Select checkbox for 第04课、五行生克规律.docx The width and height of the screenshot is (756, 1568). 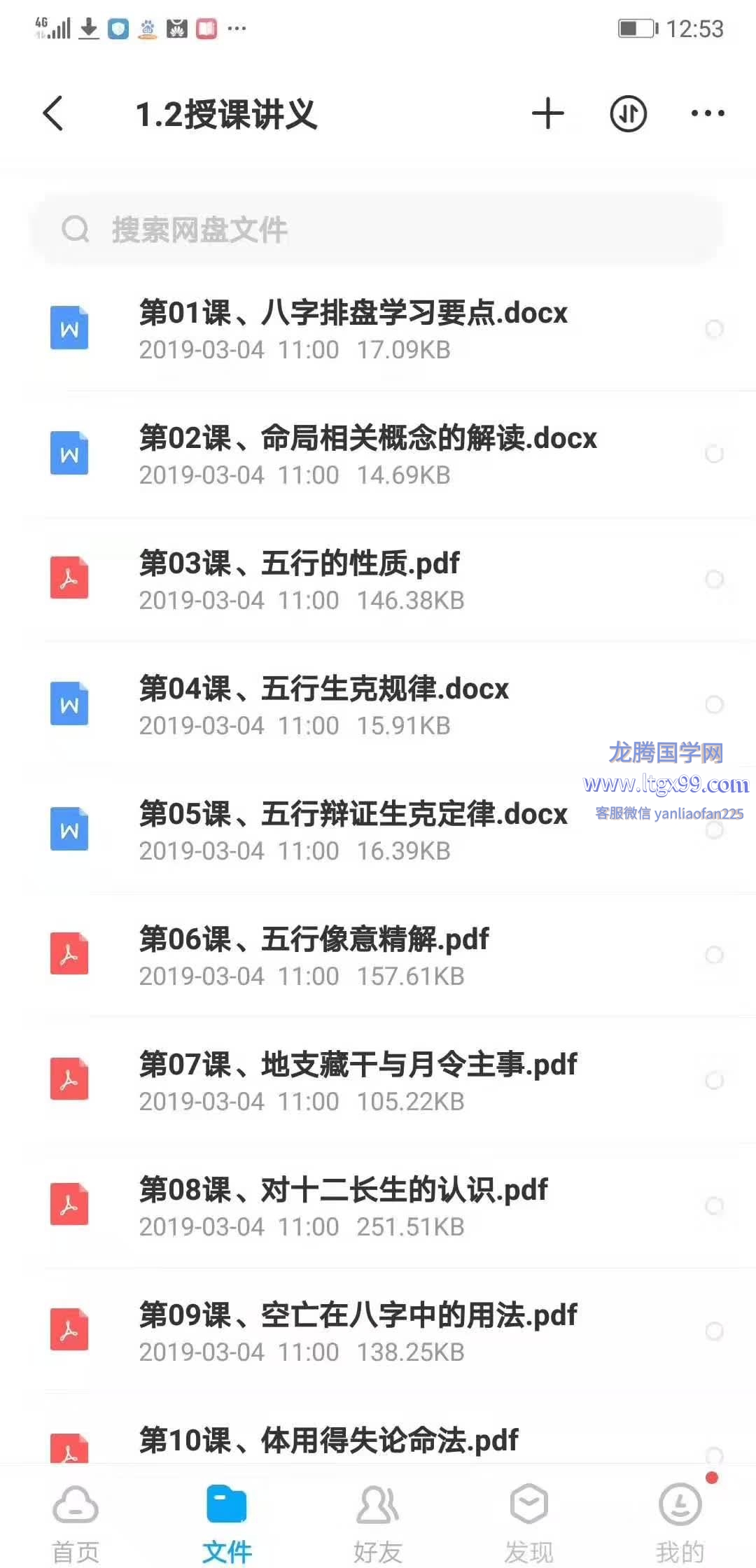tap(714, 704)
